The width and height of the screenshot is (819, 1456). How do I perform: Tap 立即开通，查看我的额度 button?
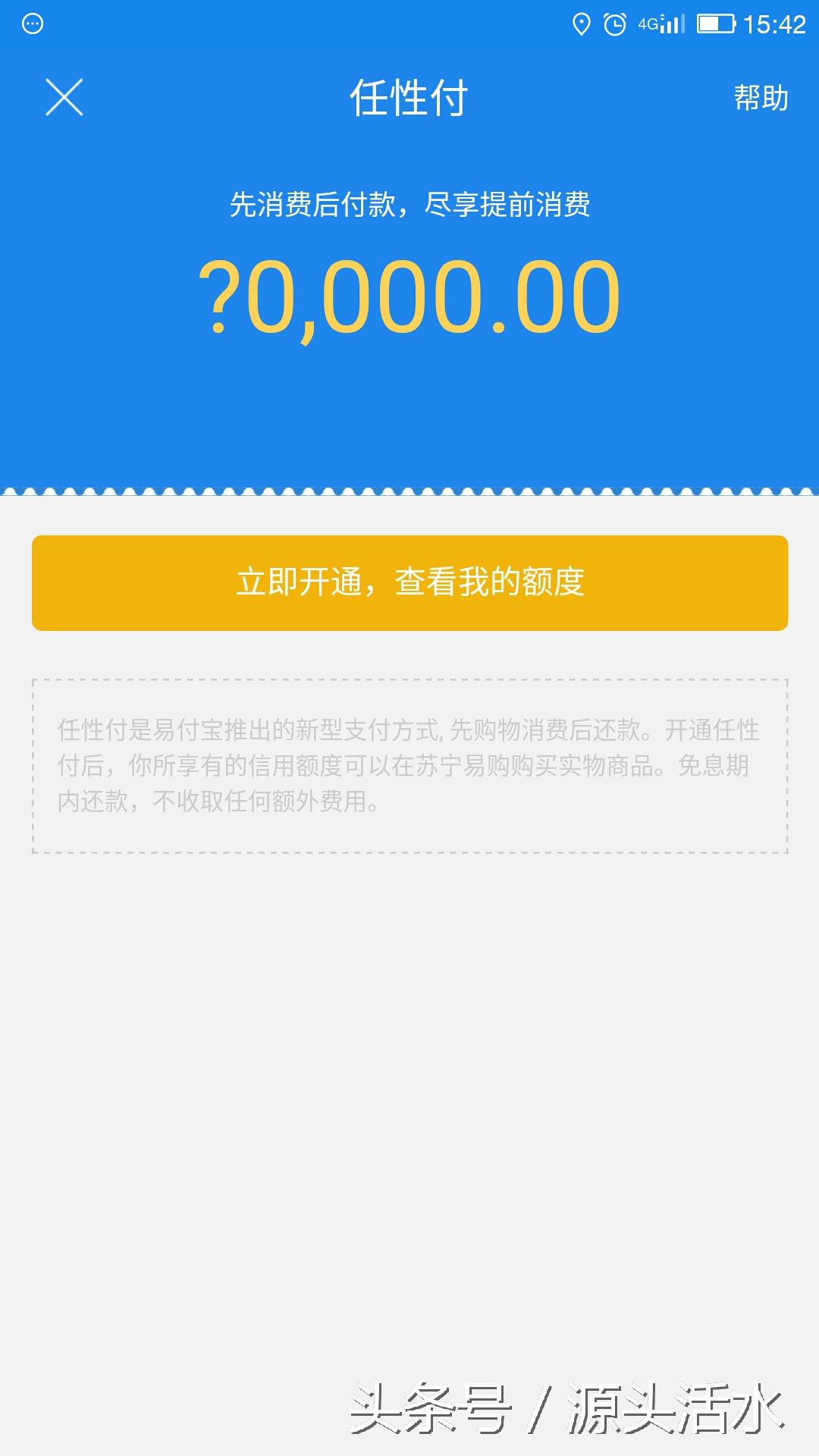tap(409, 582)
